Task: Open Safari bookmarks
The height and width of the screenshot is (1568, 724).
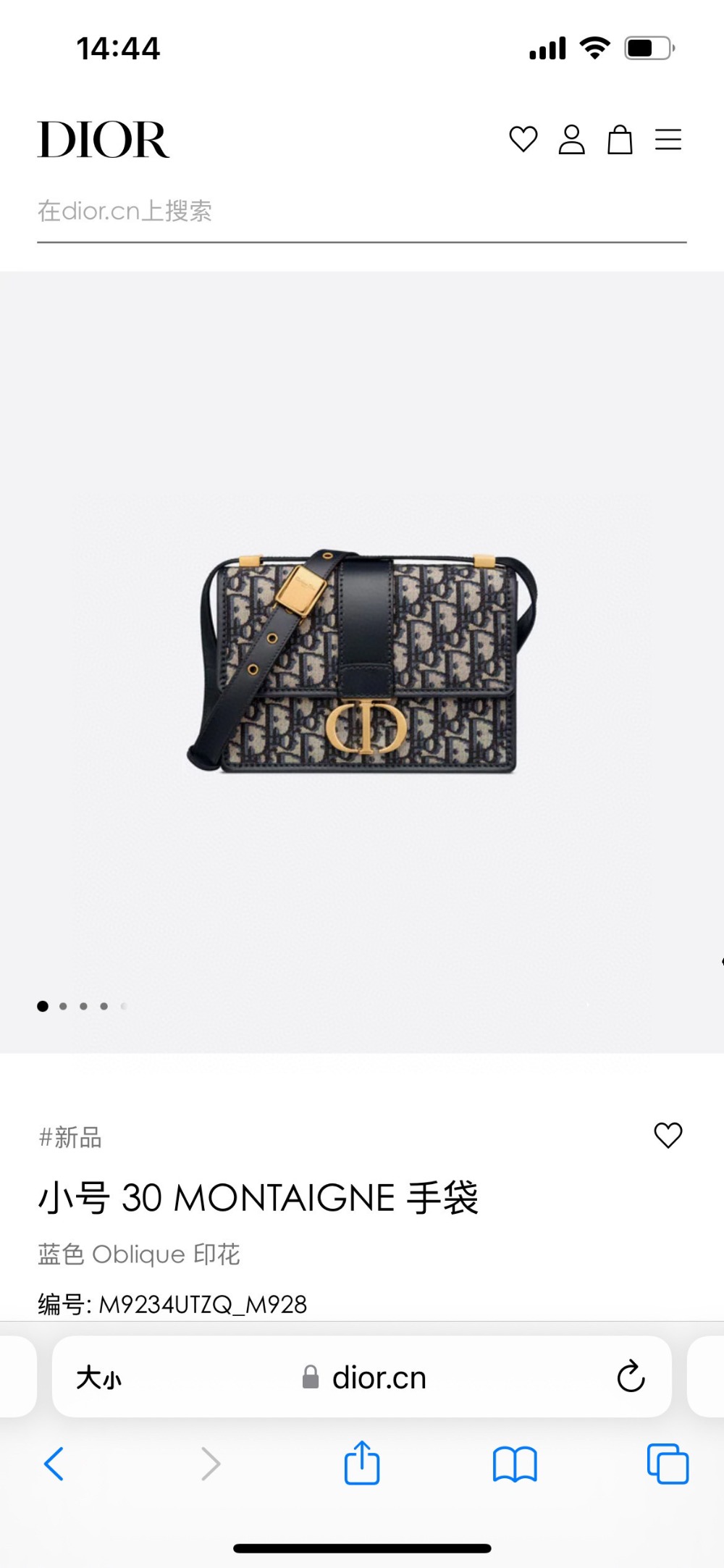Action: 515,1464
